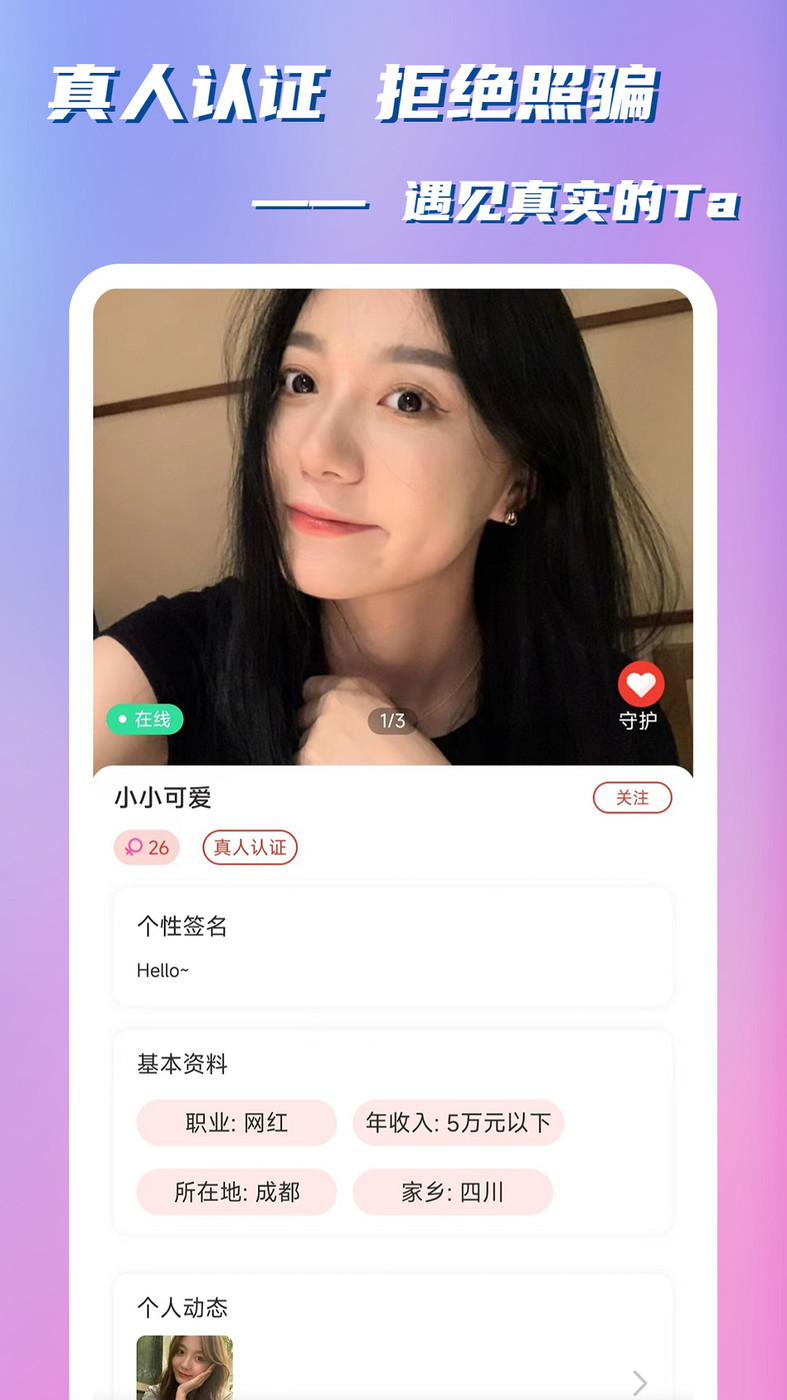Tap the 1/3 photo progress indicator
This screenshot has width=787, height=1400.
392,721
